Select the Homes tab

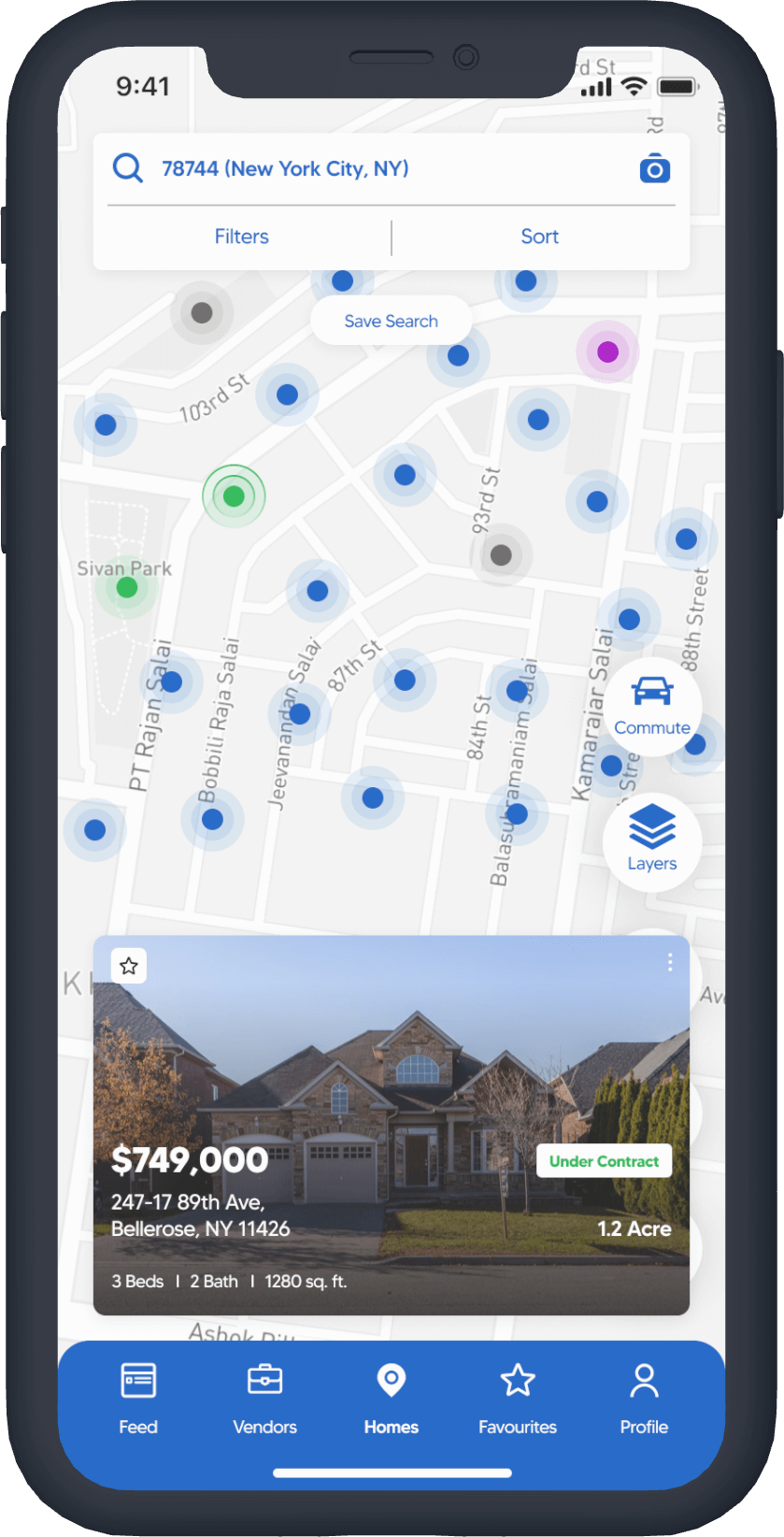pyautogui.click(x=391, y=1398)
